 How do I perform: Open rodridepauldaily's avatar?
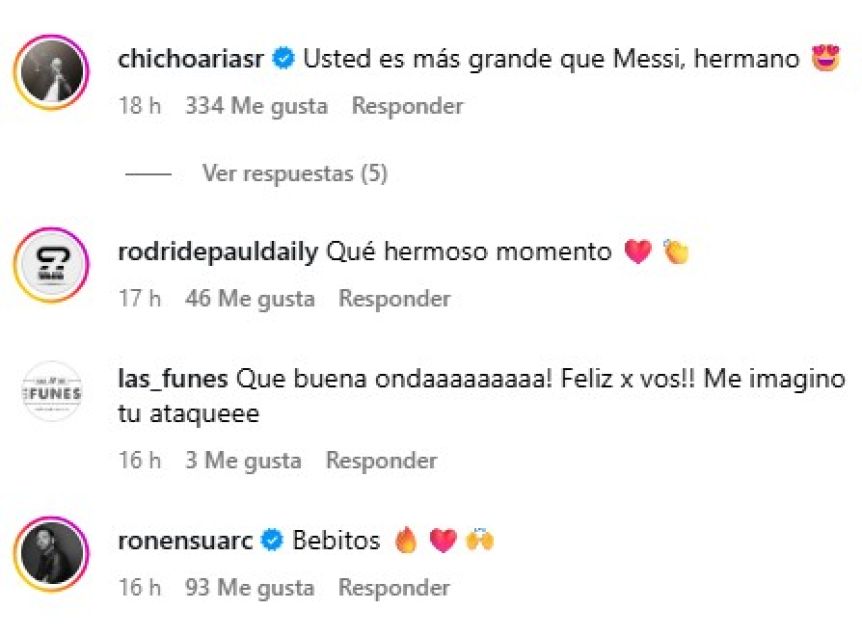pyautogui.click(x=52, y=267)
